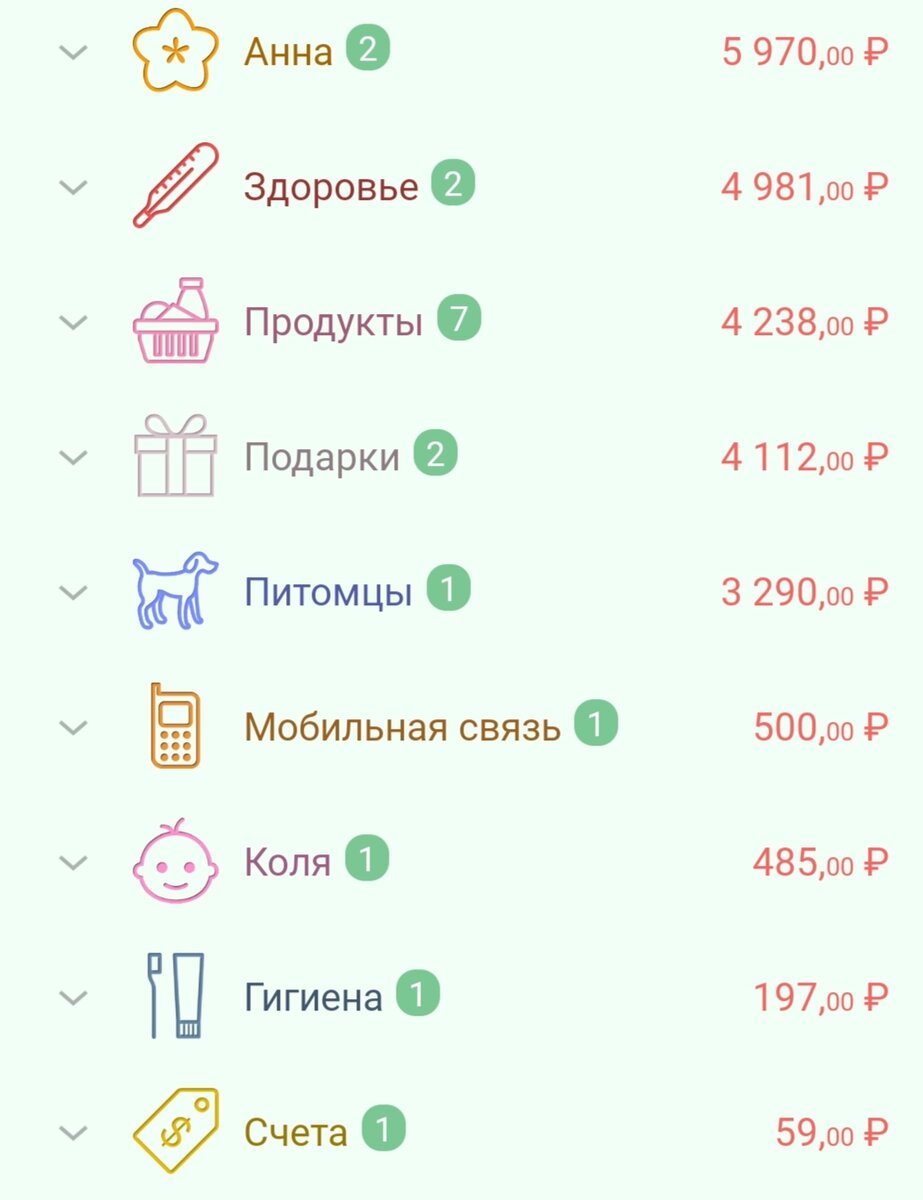This screenshot has height=1200, width=923.
Task: Open the Питомцы expense group
Action: [74, 592]
